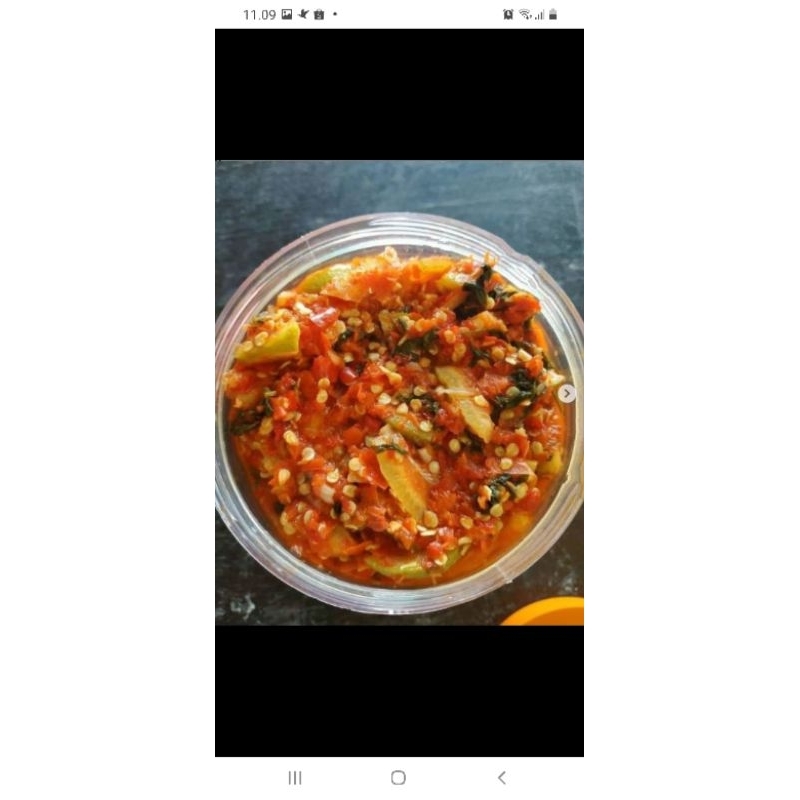The width and height of the screenshot is (800, 800).
Task: Go to the home screen
Action: 398,777
